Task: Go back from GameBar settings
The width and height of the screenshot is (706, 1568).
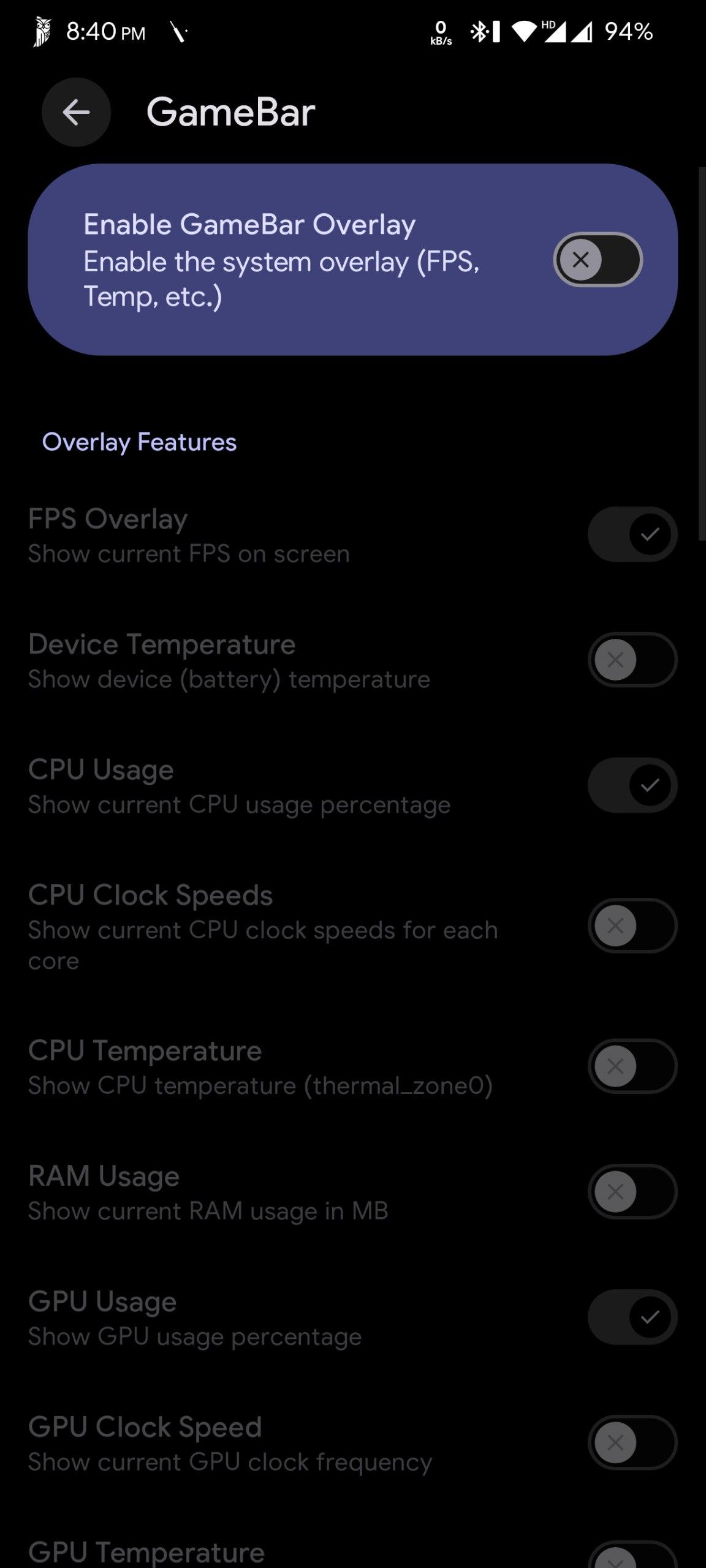Action: point(76,112)
